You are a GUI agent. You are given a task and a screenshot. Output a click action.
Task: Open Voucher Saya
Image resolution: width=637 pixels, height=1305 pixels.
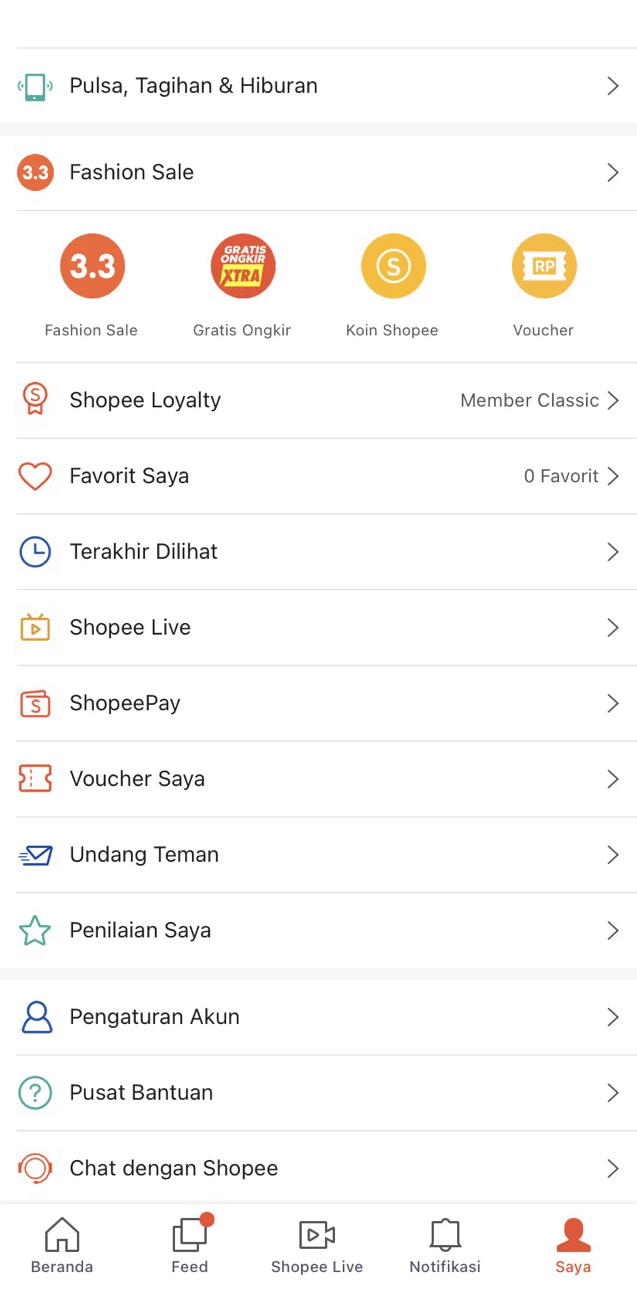318,779
